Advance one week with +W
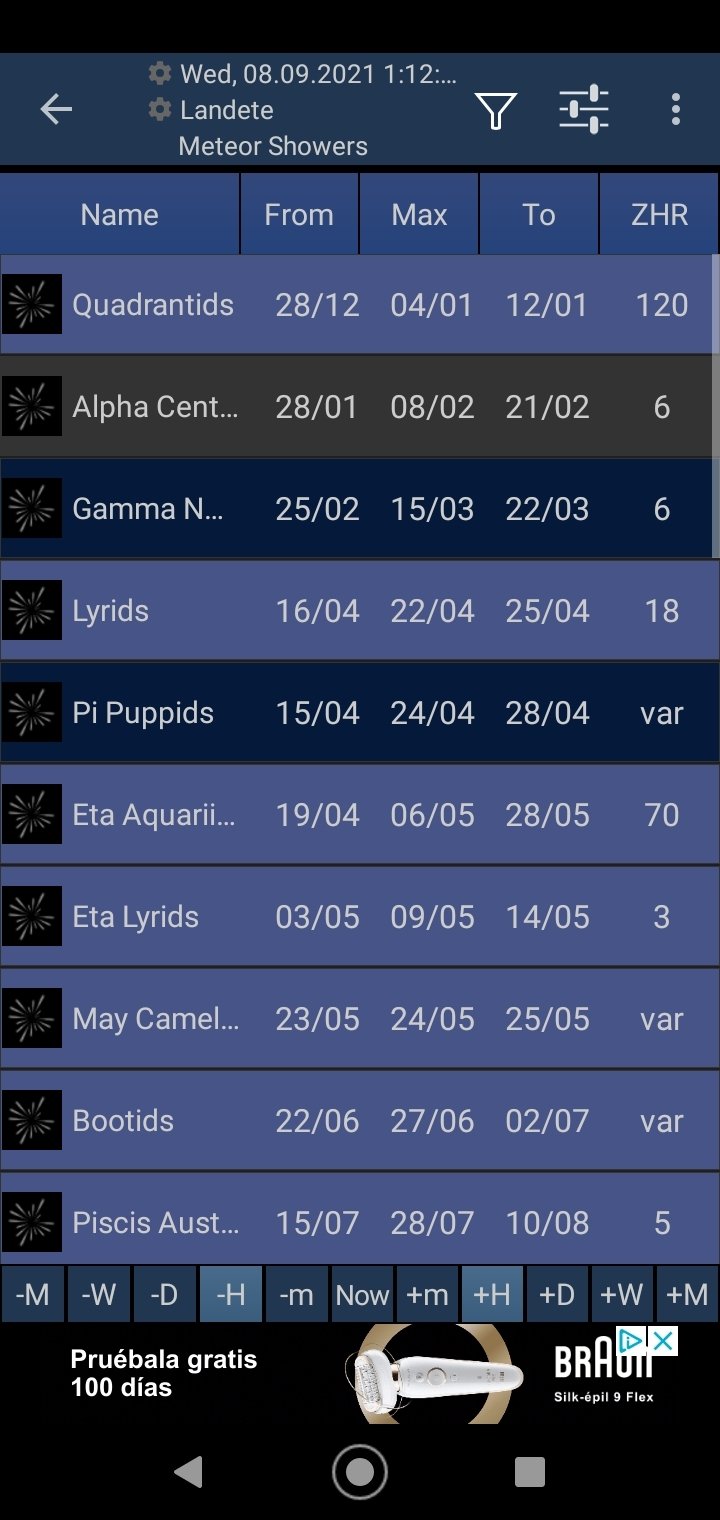Screen dimensions: 720x1520 [621, 1295]
